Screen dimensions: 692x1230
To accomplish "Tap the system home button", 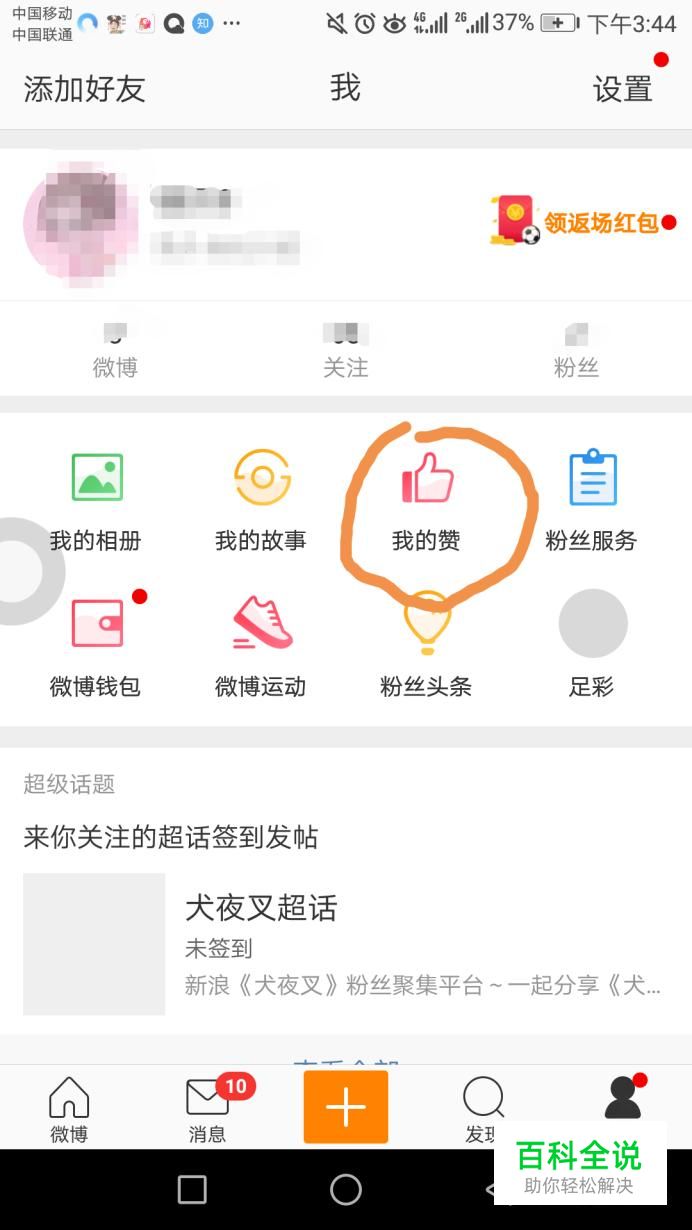I will coord(346,1189).
